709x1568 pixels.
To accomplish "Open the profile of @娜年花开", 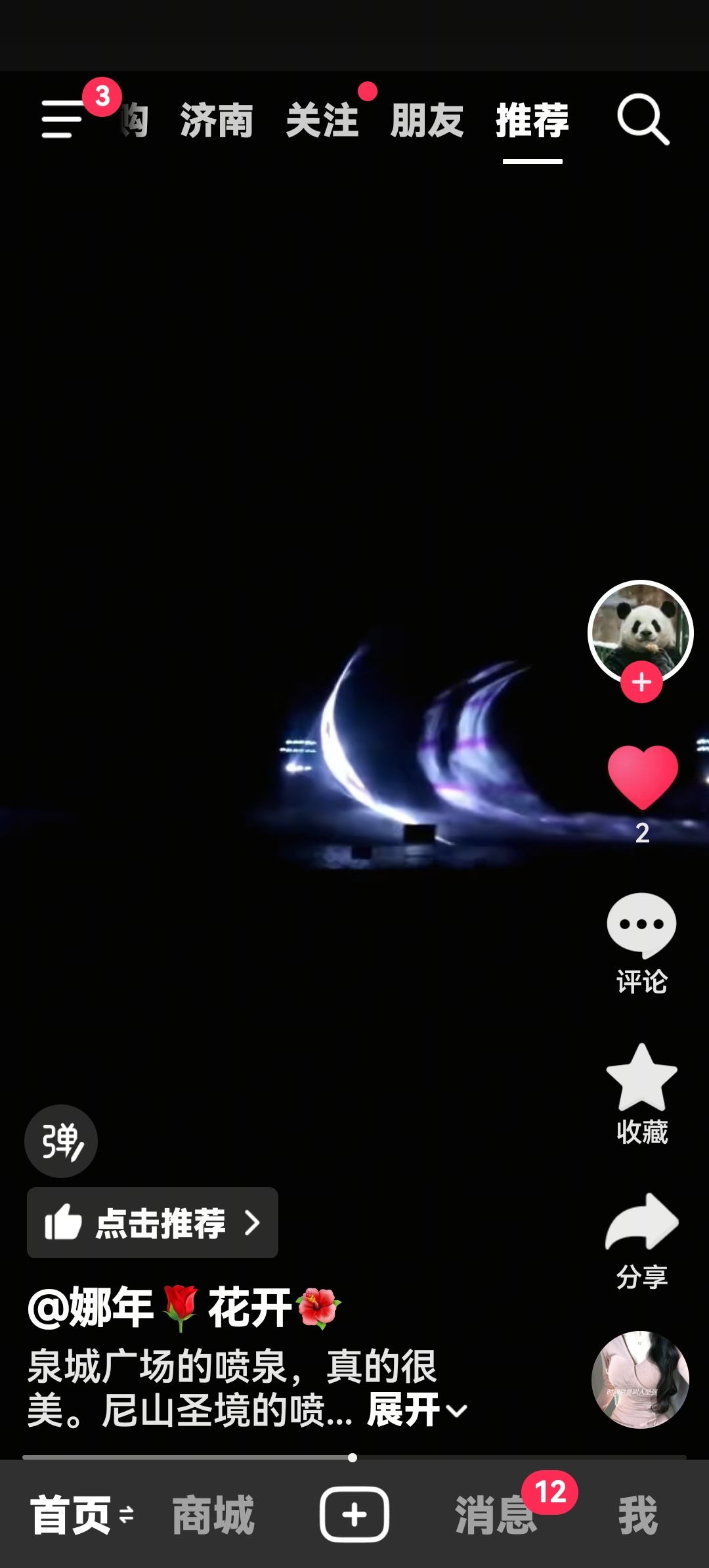I will click(x=184, y=1307).
